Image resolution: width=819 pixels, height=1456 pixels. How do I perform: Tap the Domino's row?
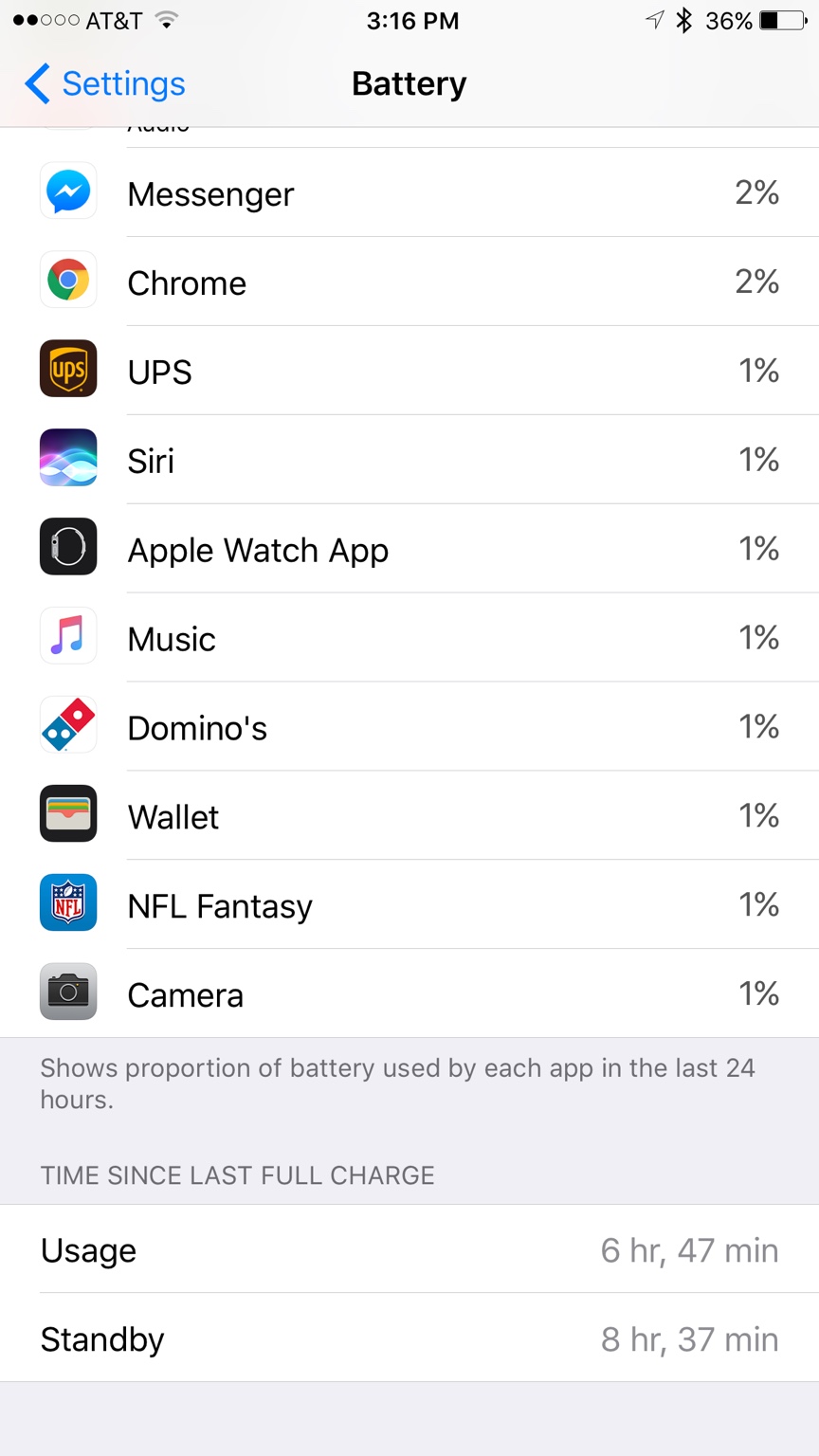pyautogui.click(x=409, y=728)
